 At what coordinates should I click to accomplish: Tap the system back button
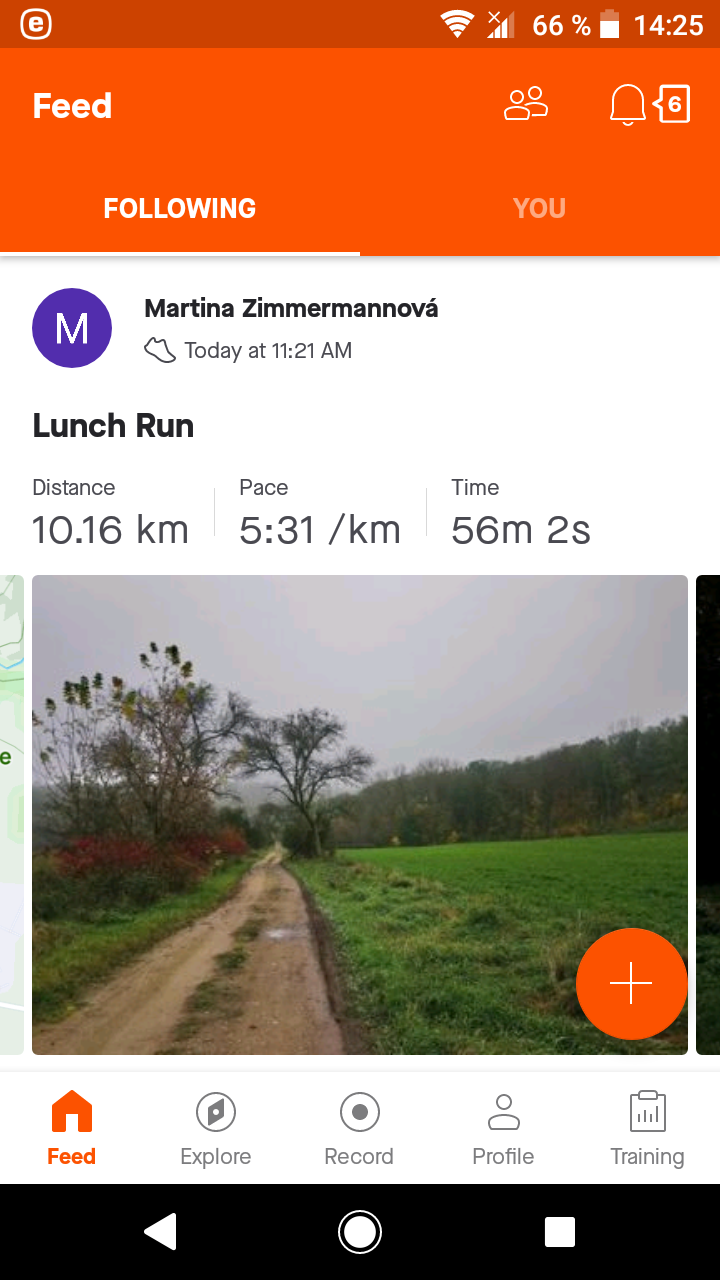pos(160,1232)
